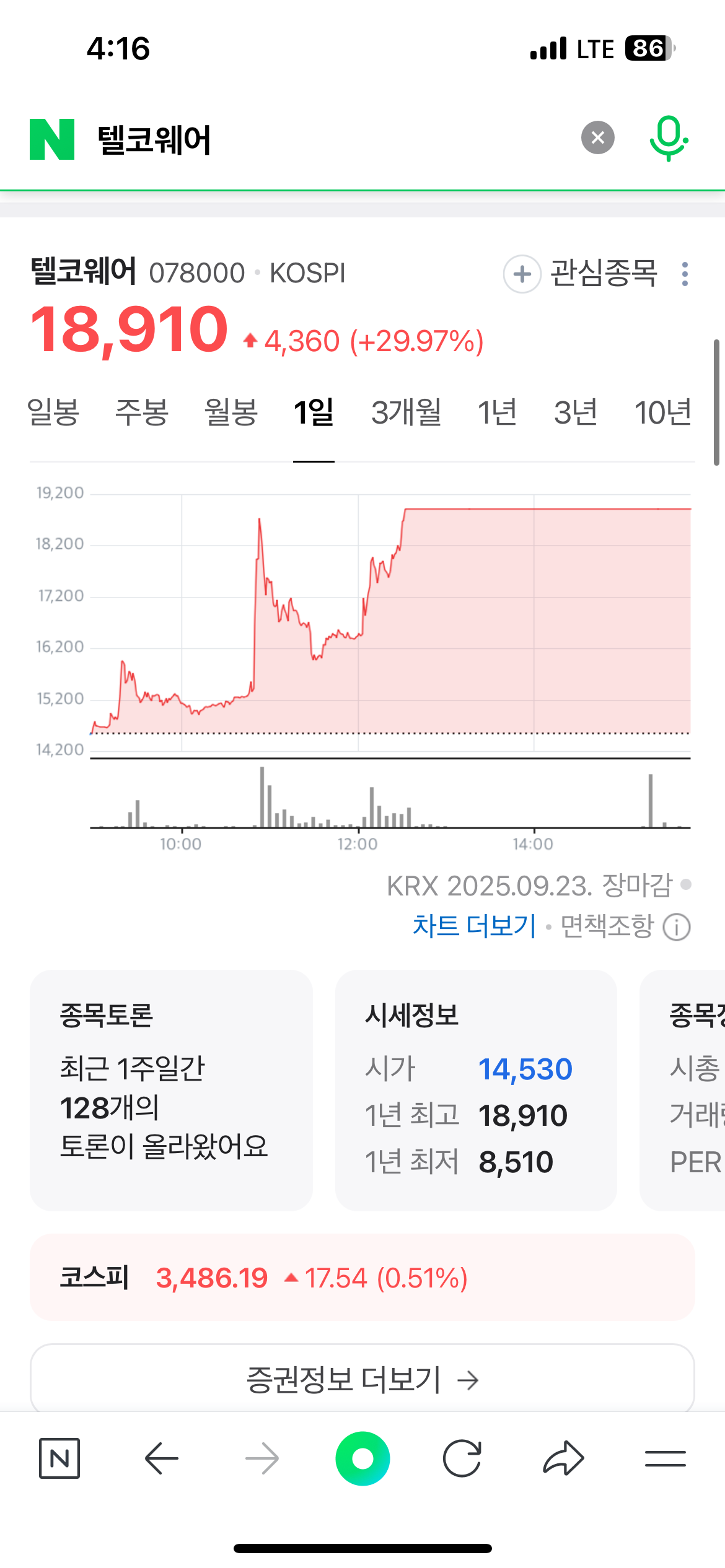
Task: Select the 1년 chart range
Action: pyautogui.click(x=497, y=412)
